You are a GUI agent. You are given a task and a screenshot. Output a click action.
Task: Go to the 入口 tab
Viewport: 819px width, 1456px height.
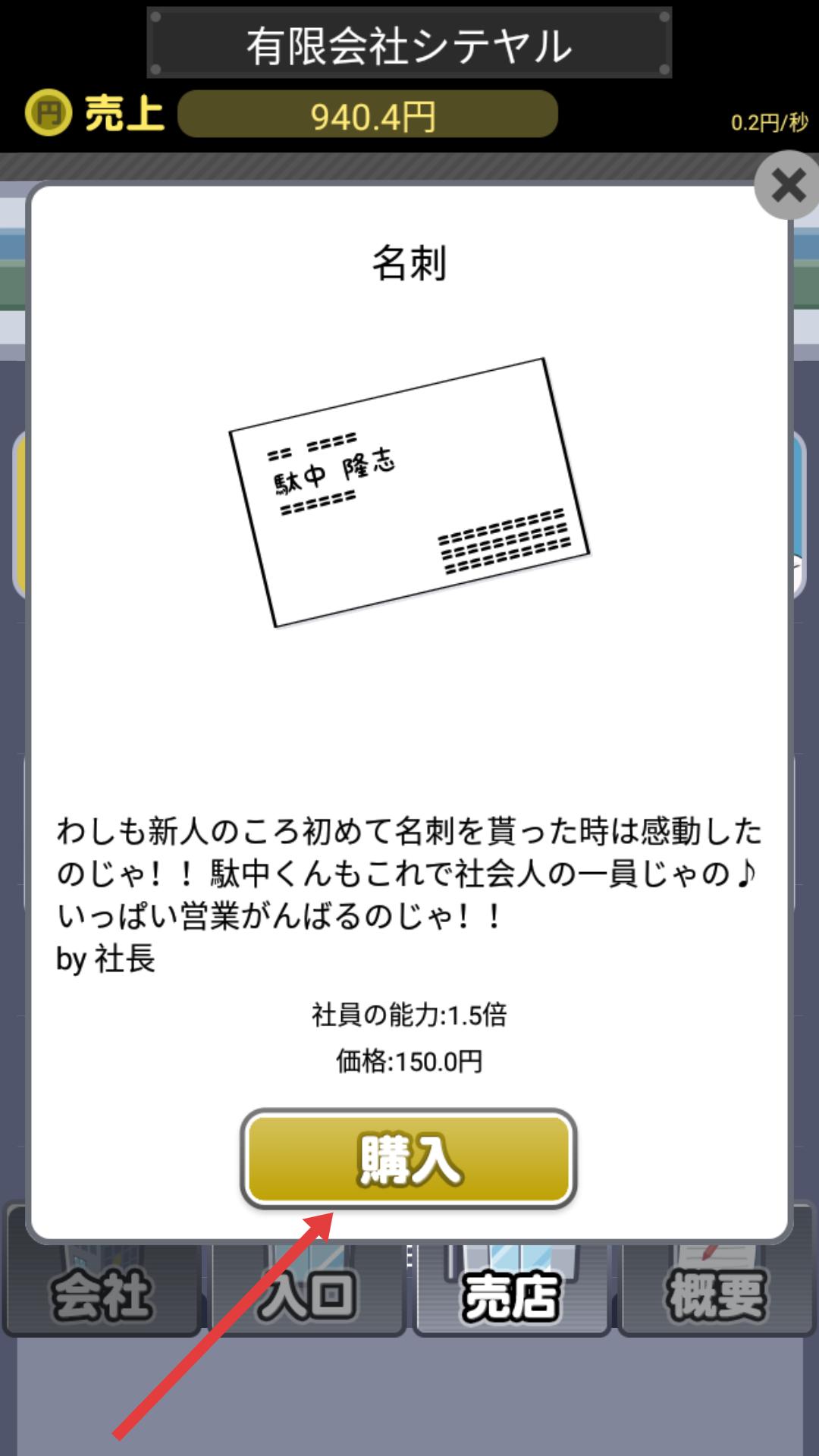click(x=307, y=1293)
